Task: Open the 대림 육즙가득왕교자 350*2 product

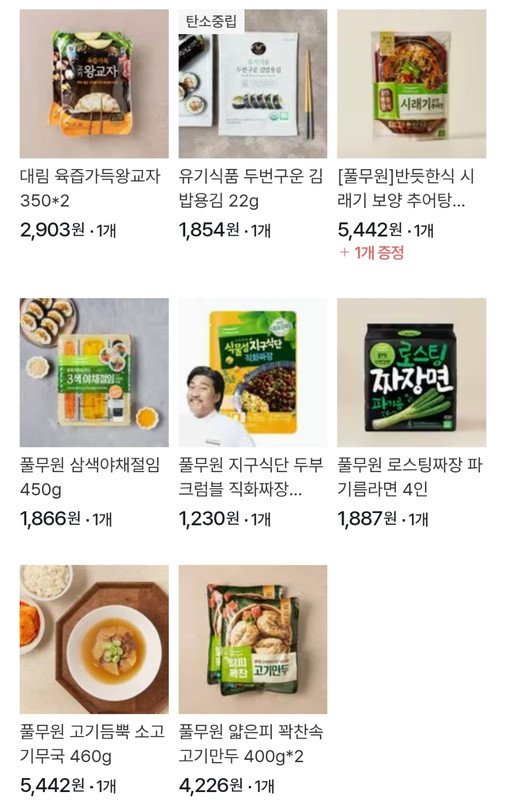Action: coord(94,84)
